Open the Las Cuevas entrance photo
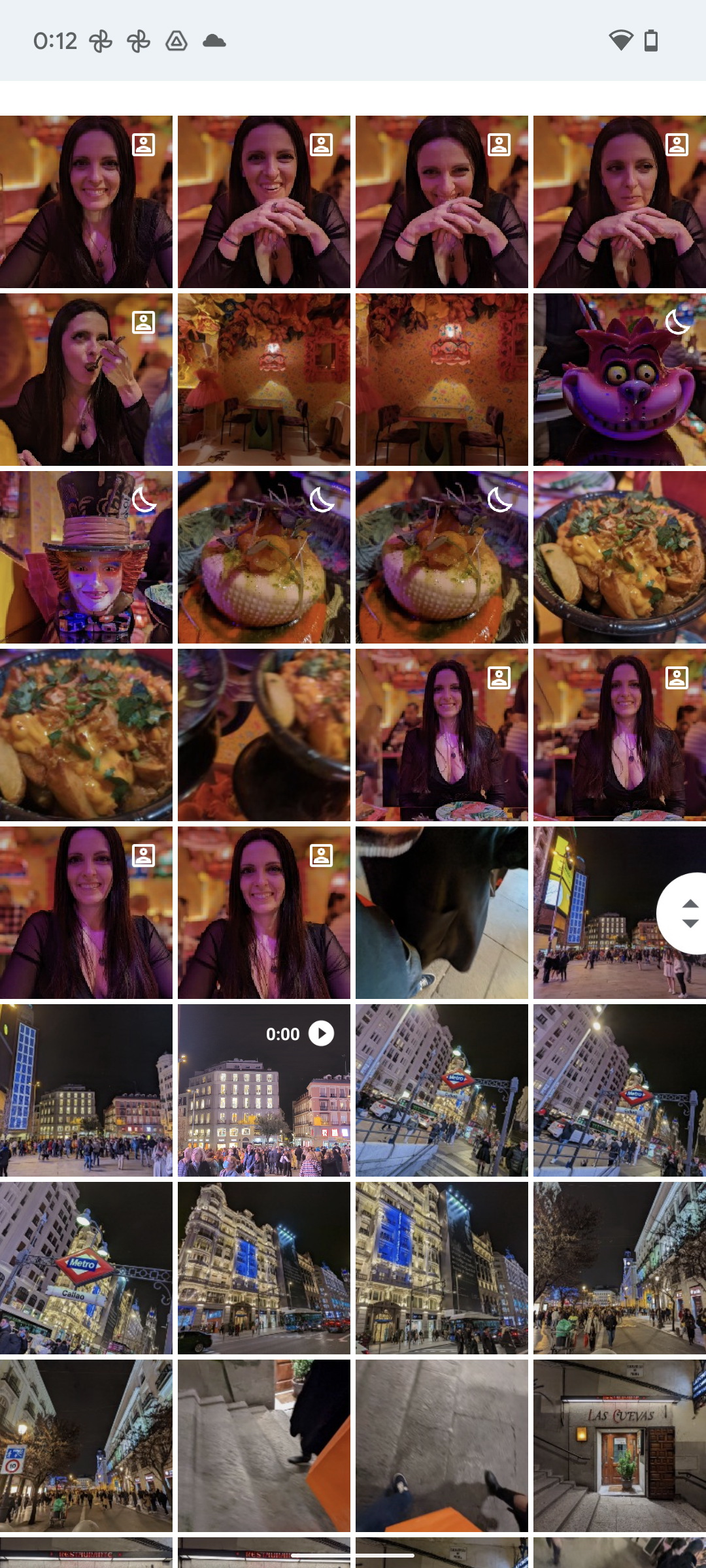 point(620,1446)
